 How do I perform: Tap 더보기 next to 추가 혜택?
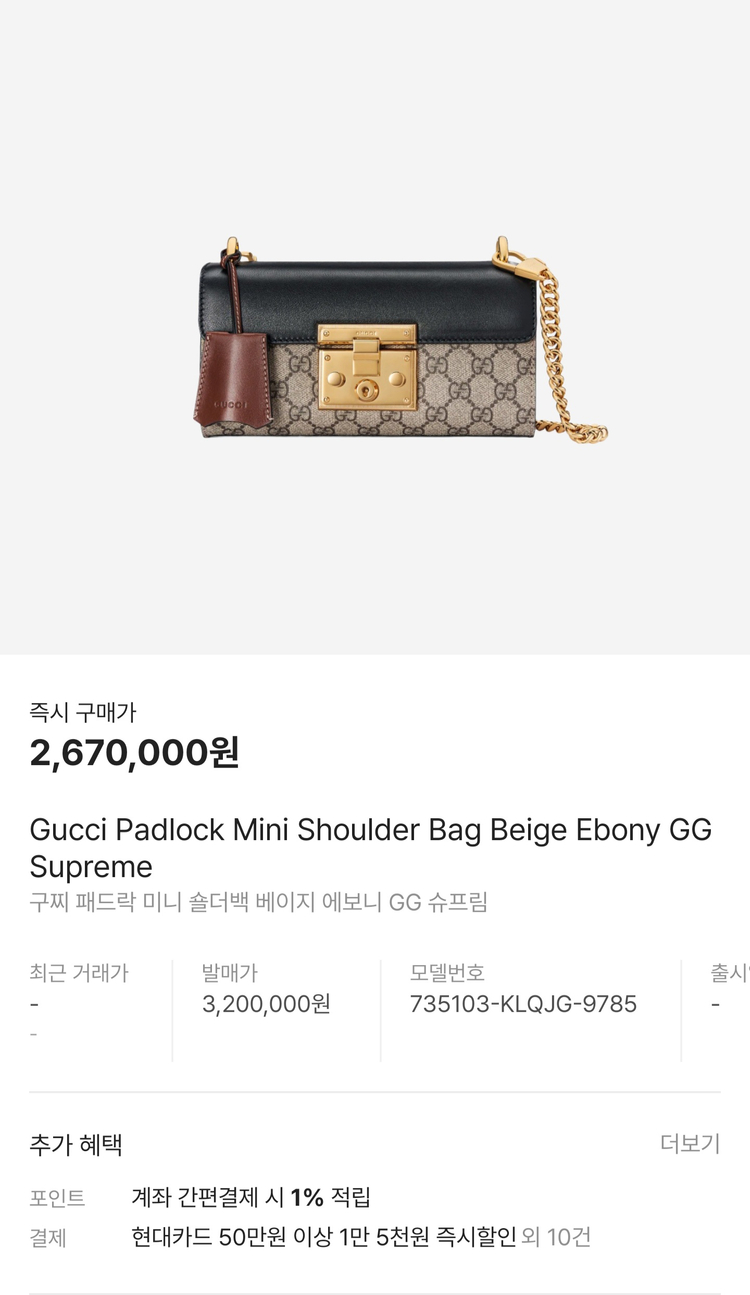pyautogui.click(x=689, y=1143)
